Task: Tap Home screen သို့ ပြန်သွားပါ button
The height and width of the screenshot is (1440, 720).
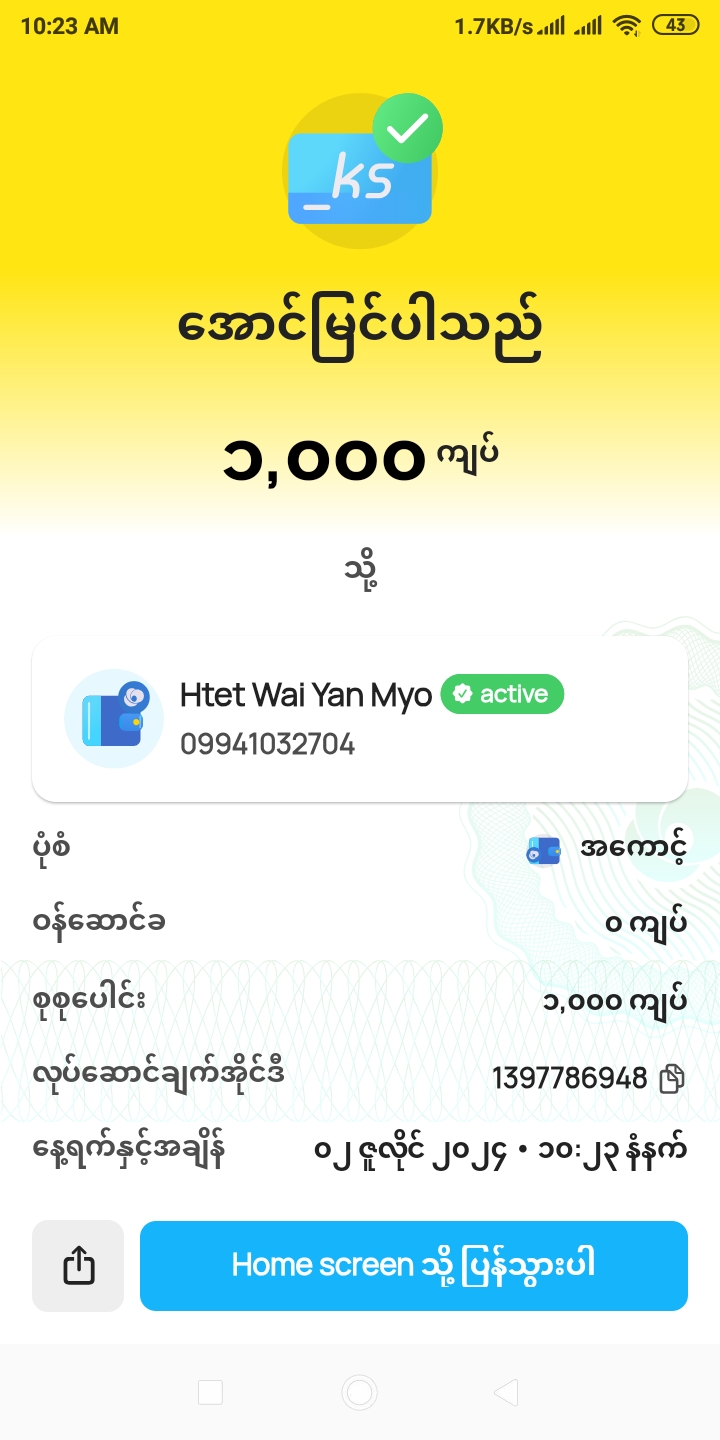Action: click(x=413, y=1266)
